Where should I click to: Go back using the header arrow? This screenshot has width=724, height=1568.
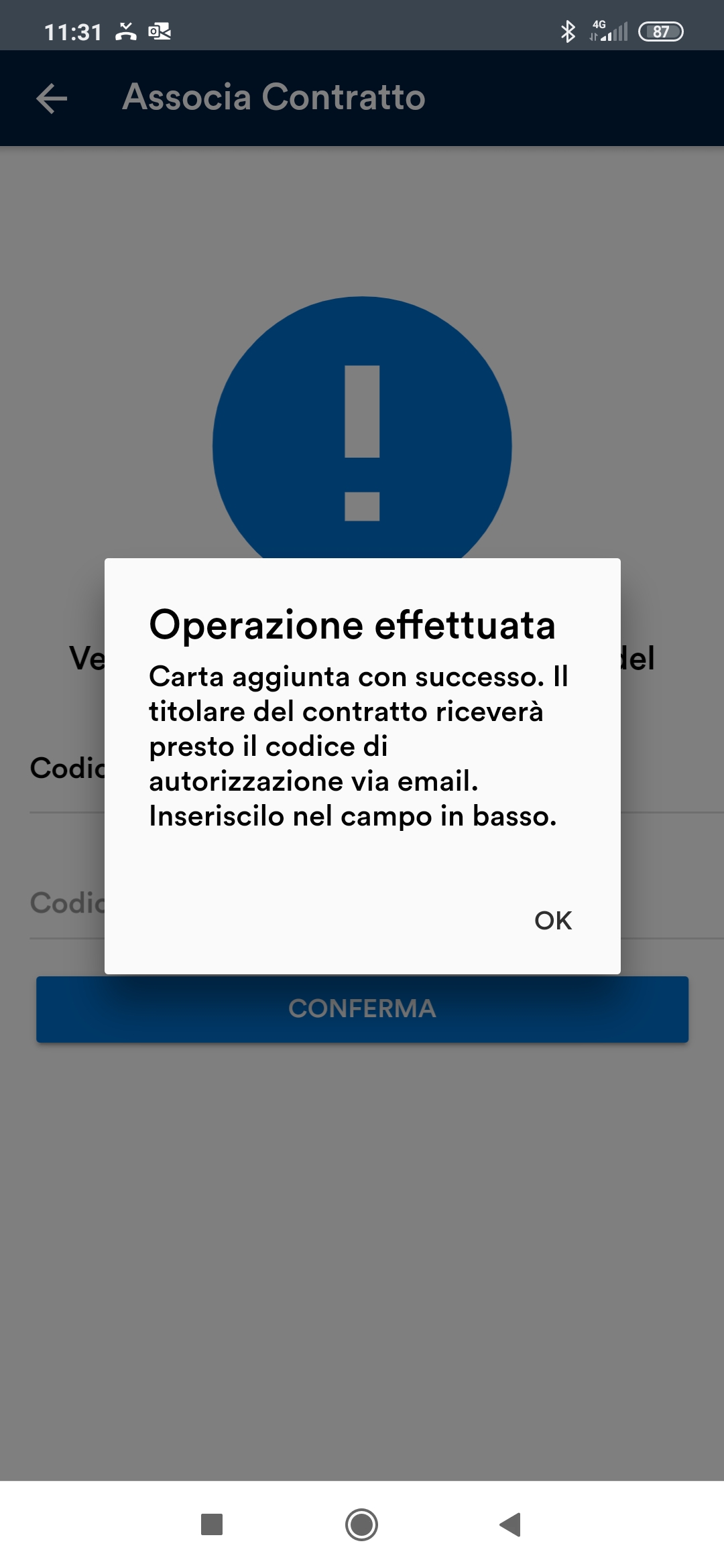click(x=52, y=99)
